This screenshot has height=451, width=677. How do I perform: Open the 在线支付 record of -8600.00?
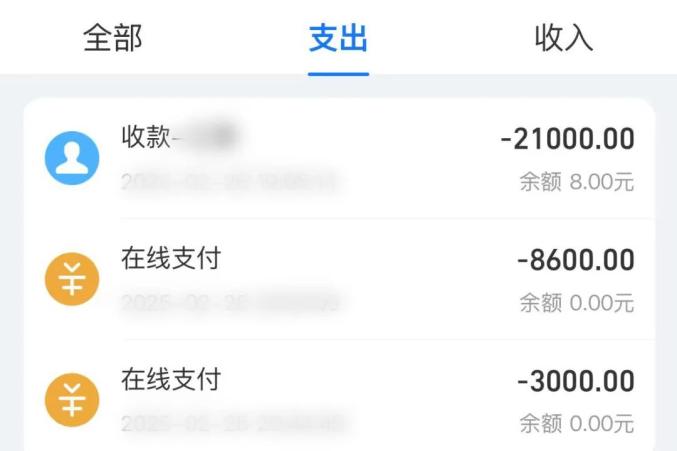click(338, 279)
